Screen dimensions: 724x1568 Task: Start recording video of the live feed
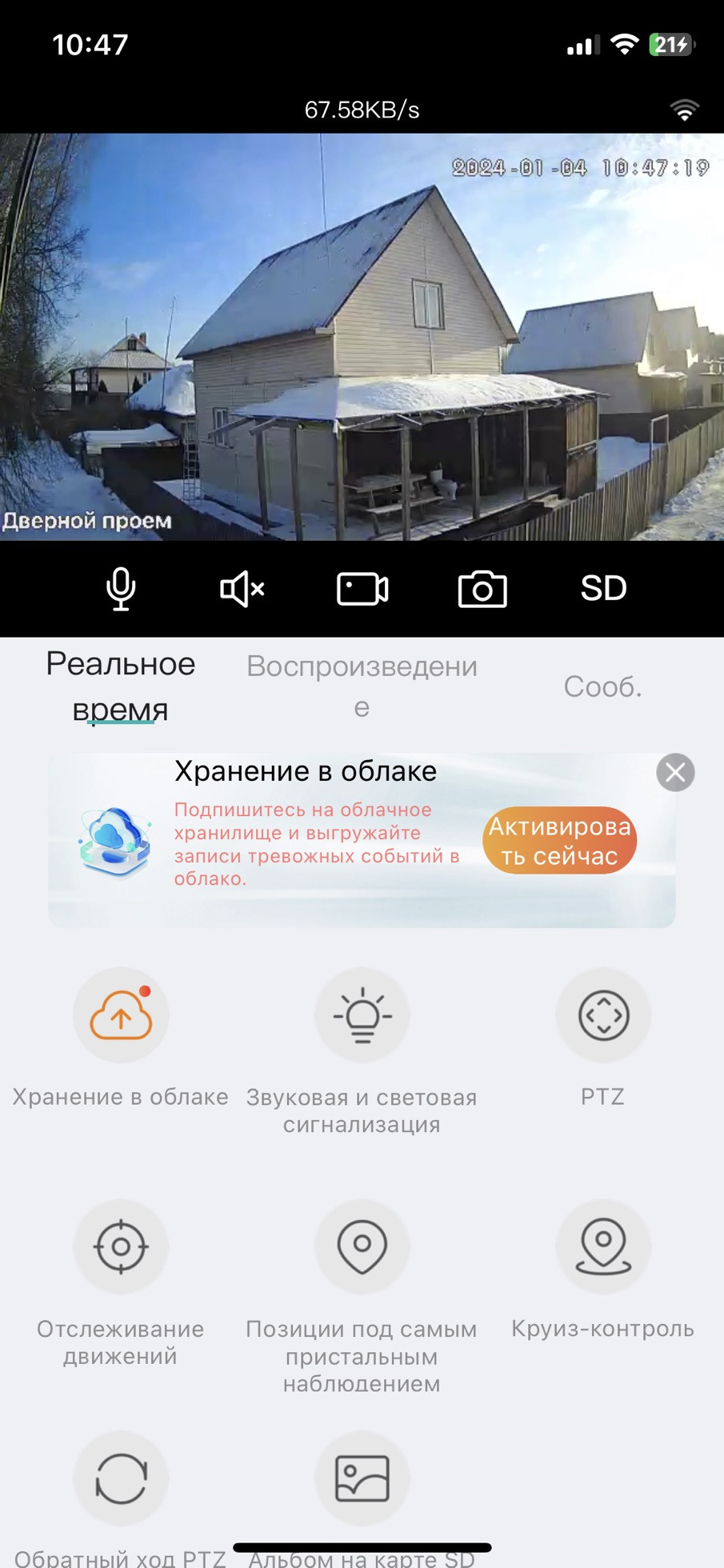[362, 590]
